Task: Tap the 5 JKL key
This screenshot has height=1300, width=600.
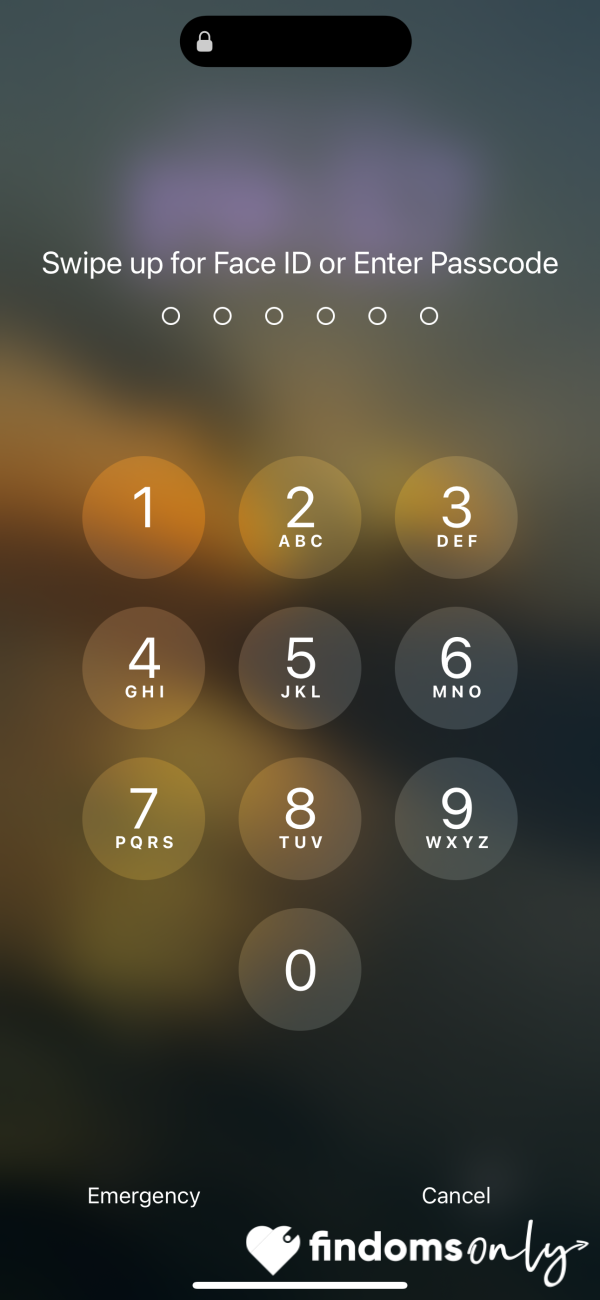Action: point(300,668)
